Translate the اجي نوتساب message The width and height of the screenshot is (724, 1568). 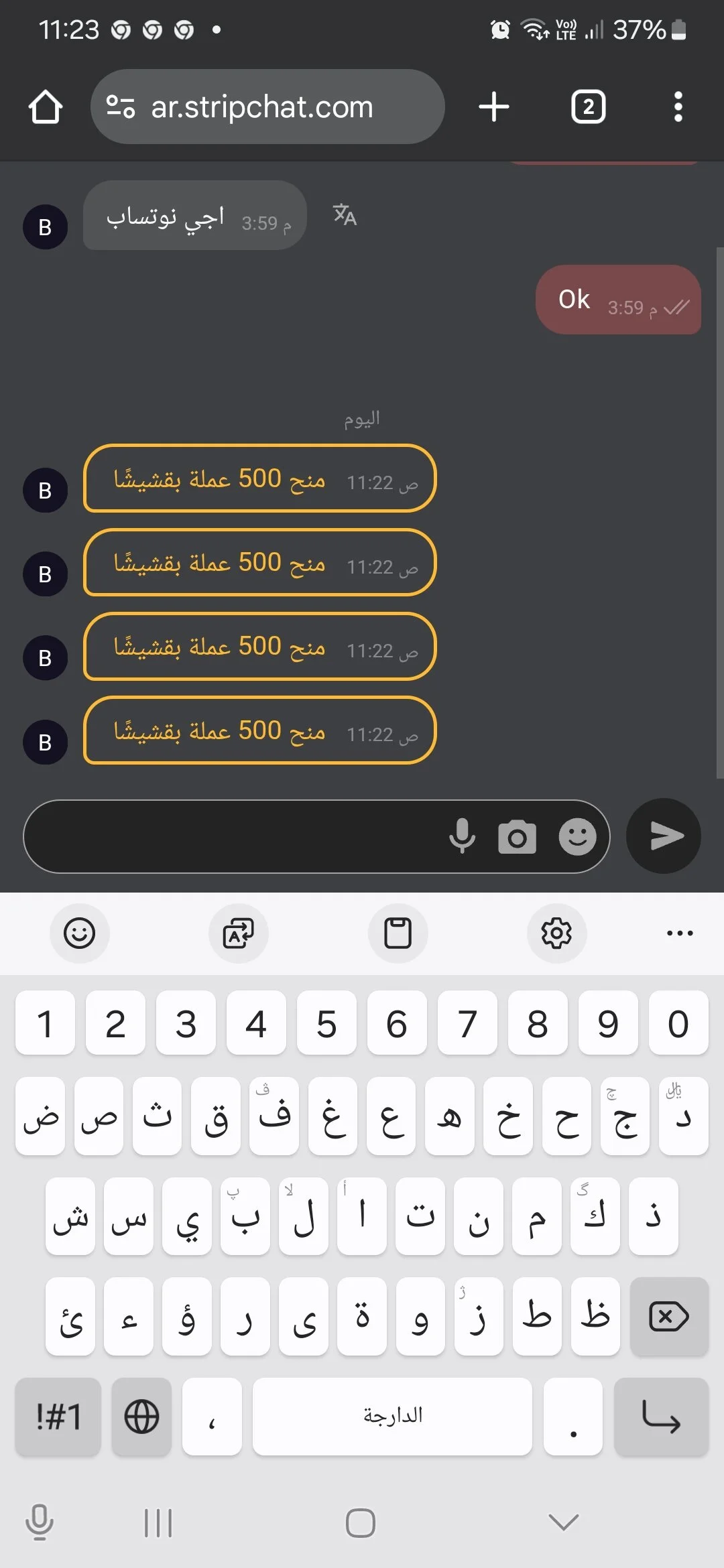[345, 215]
